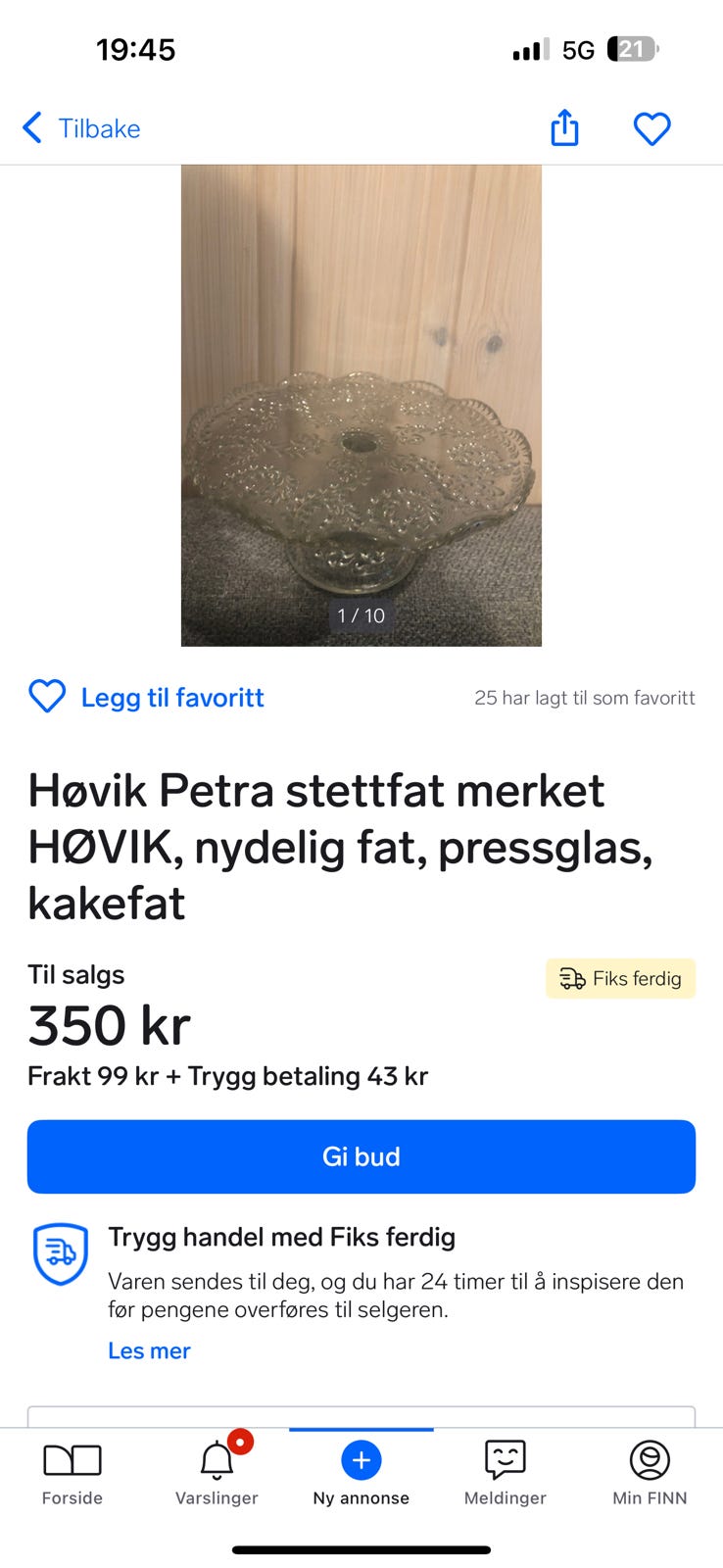Switch to the Forside tab
Screen dimensions: 723x1568
click(72, 1473)
